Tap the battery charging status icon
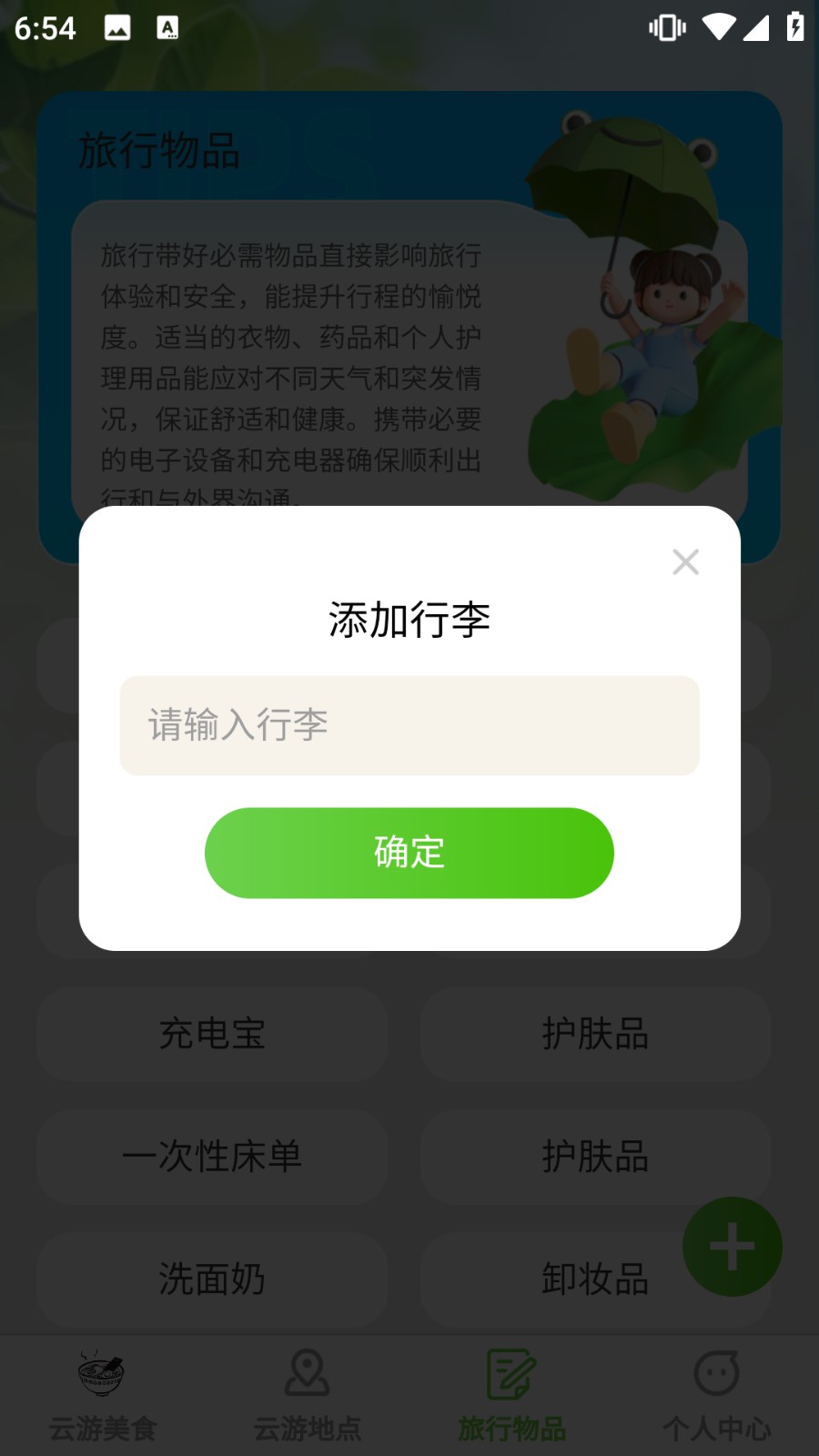819x1456 pixels. pos(794,27)
